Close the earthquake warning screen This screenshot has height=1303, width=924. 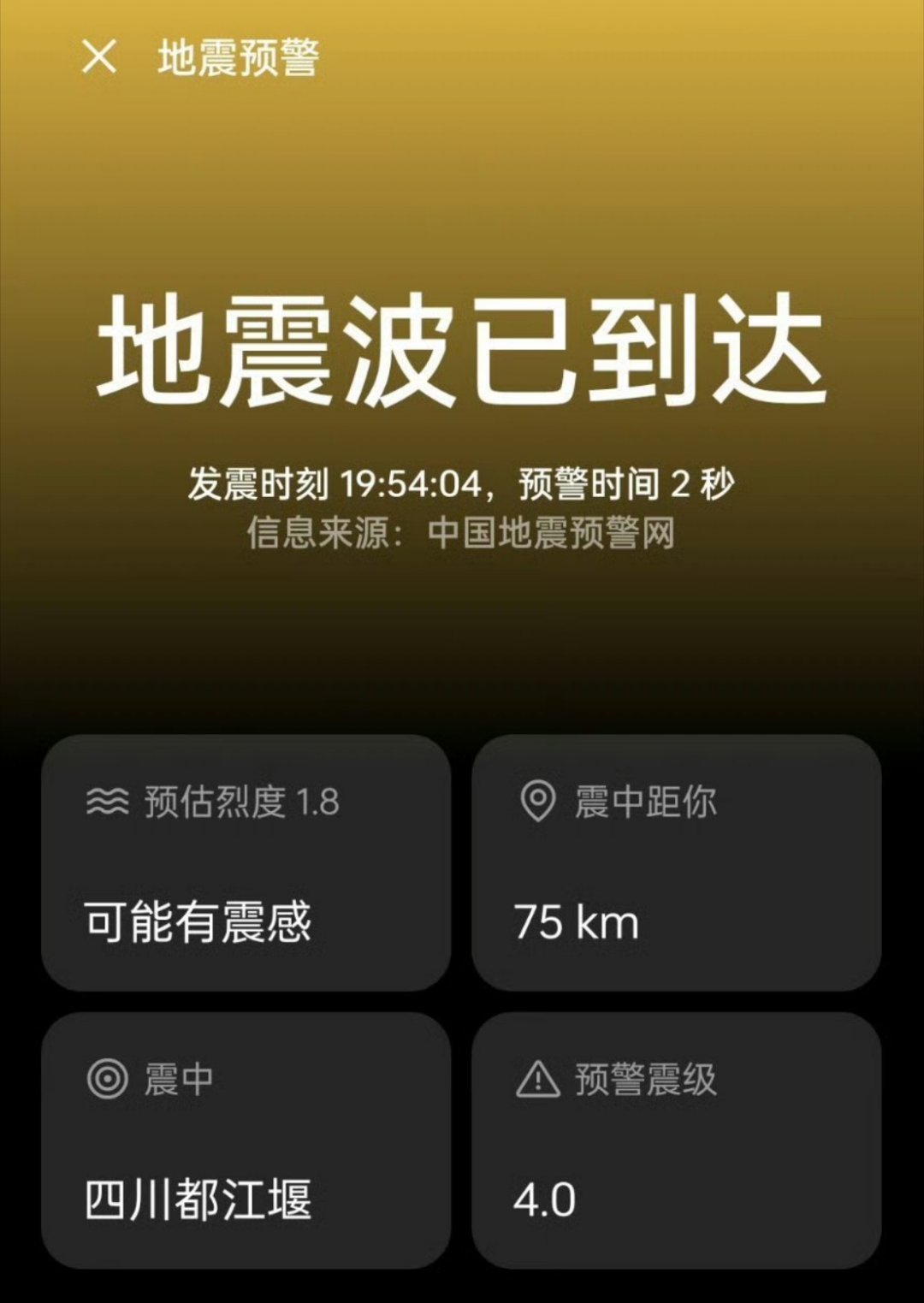coord(99,57)
